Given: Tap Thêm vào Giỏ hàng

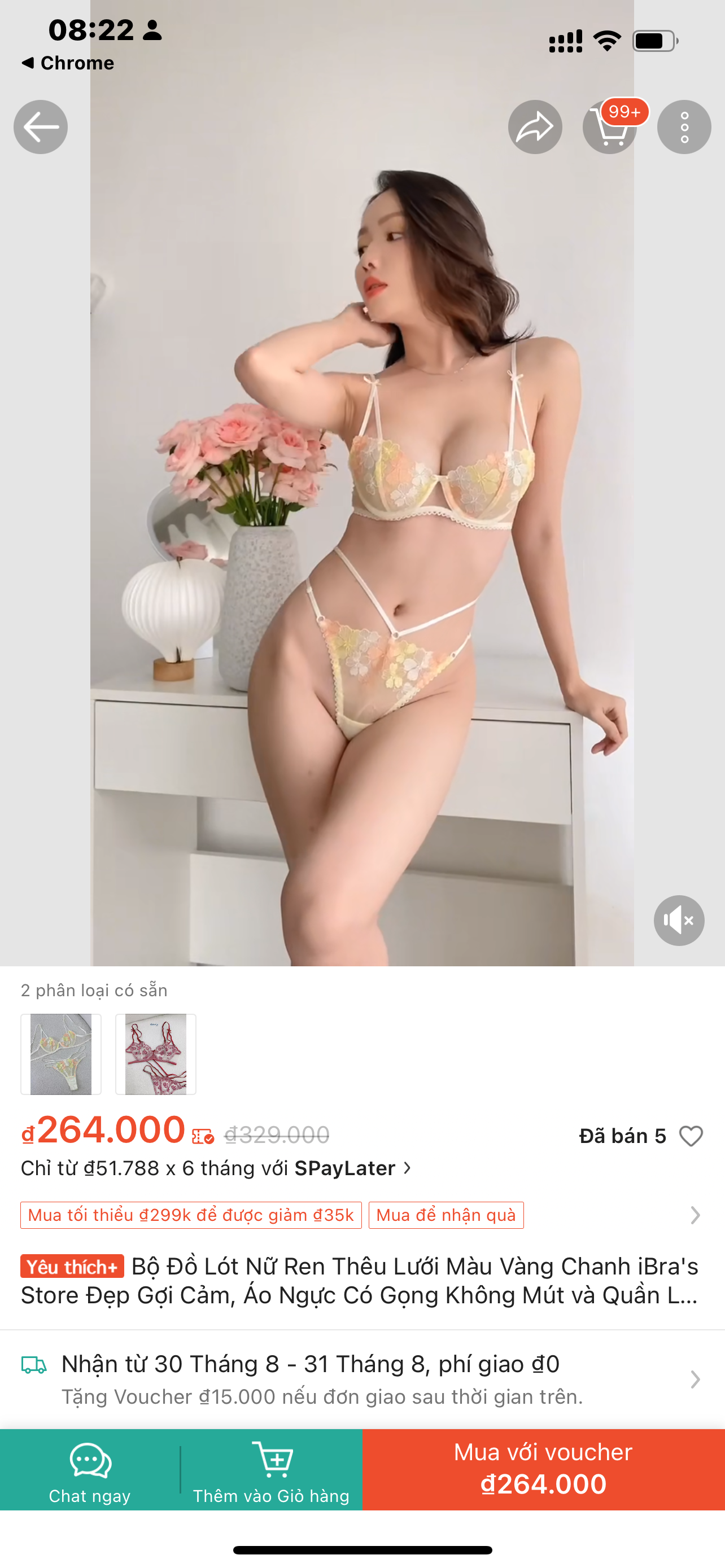Looking at the screenshot, I should (272, 1470).
